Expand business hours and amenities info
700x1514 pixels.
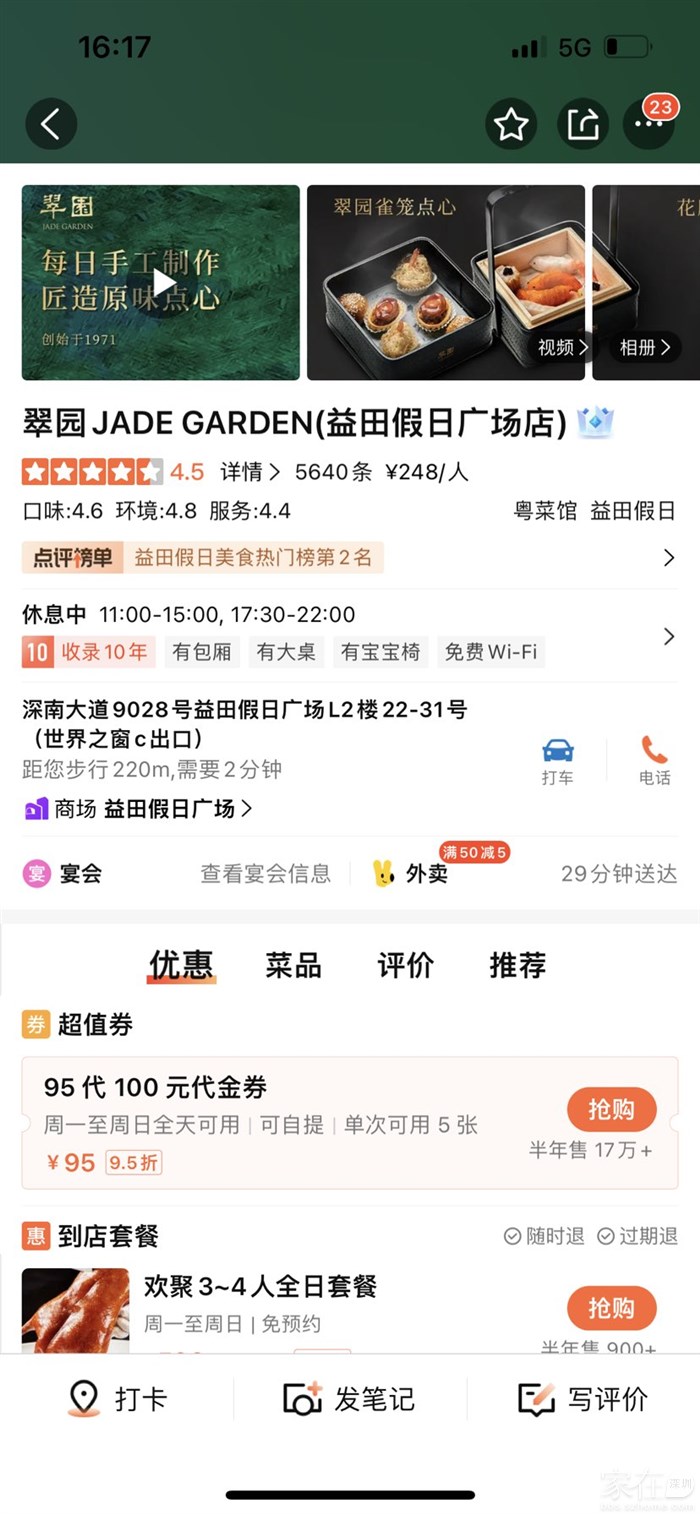pos(669,636)
